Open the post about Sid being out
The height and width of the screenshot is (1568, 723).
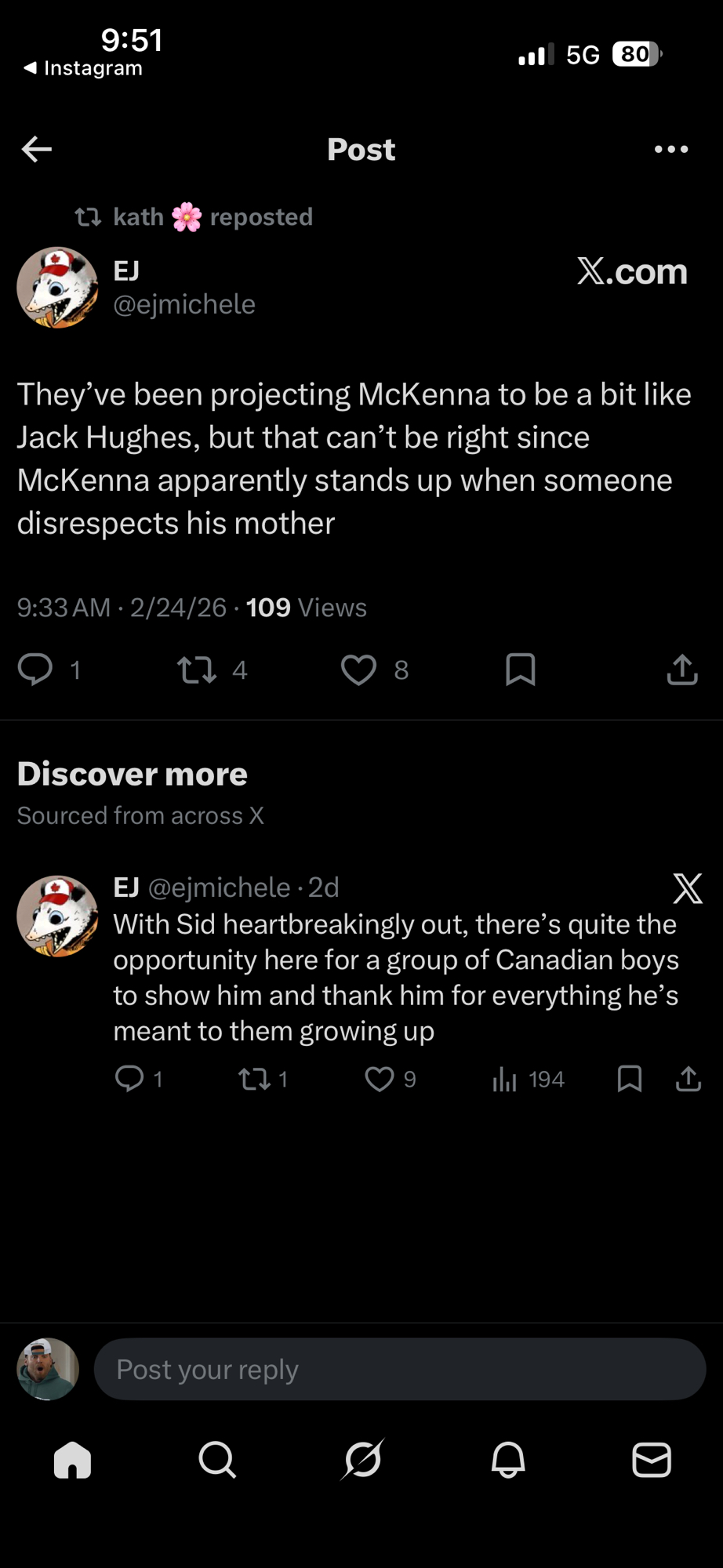point(395,977)
